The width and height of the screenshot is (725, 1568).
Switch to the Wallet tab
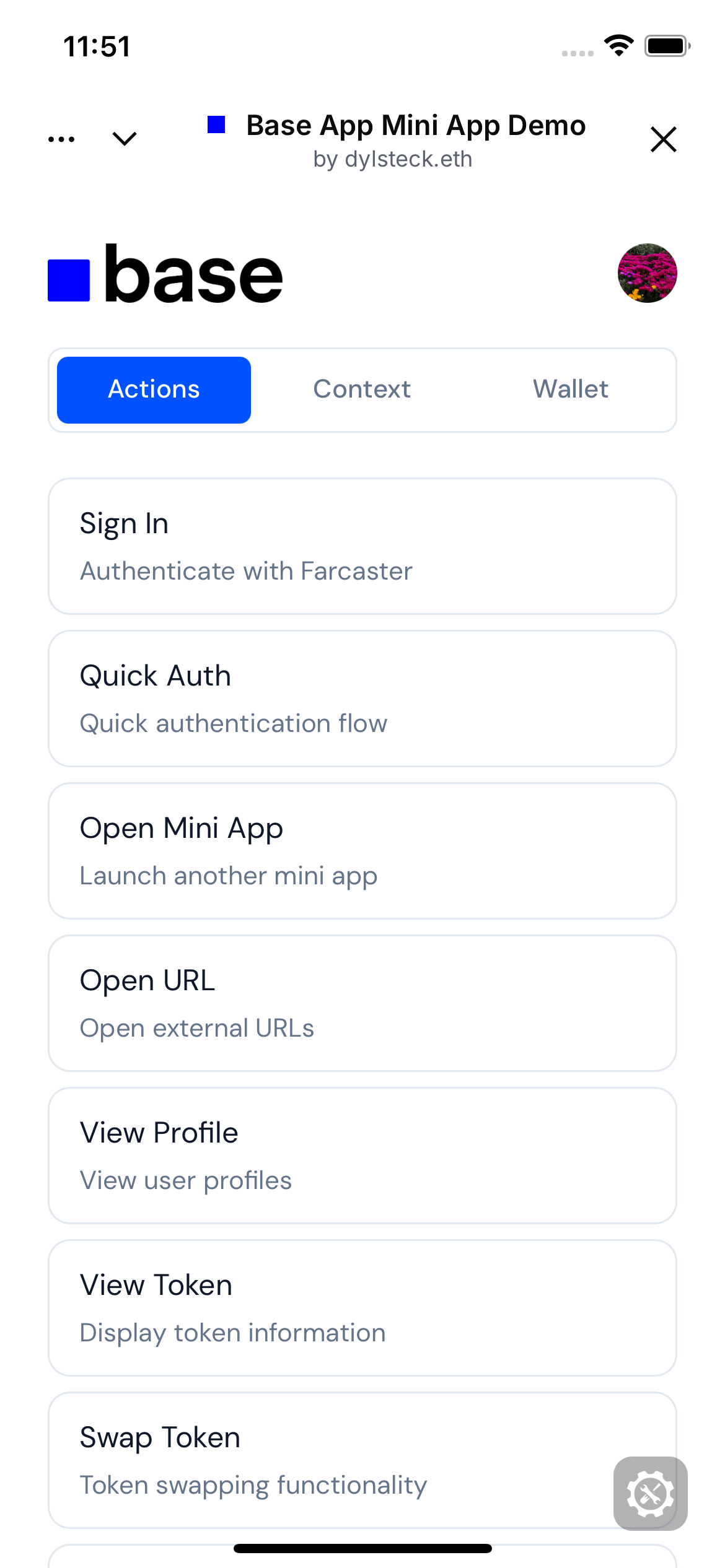571,390
